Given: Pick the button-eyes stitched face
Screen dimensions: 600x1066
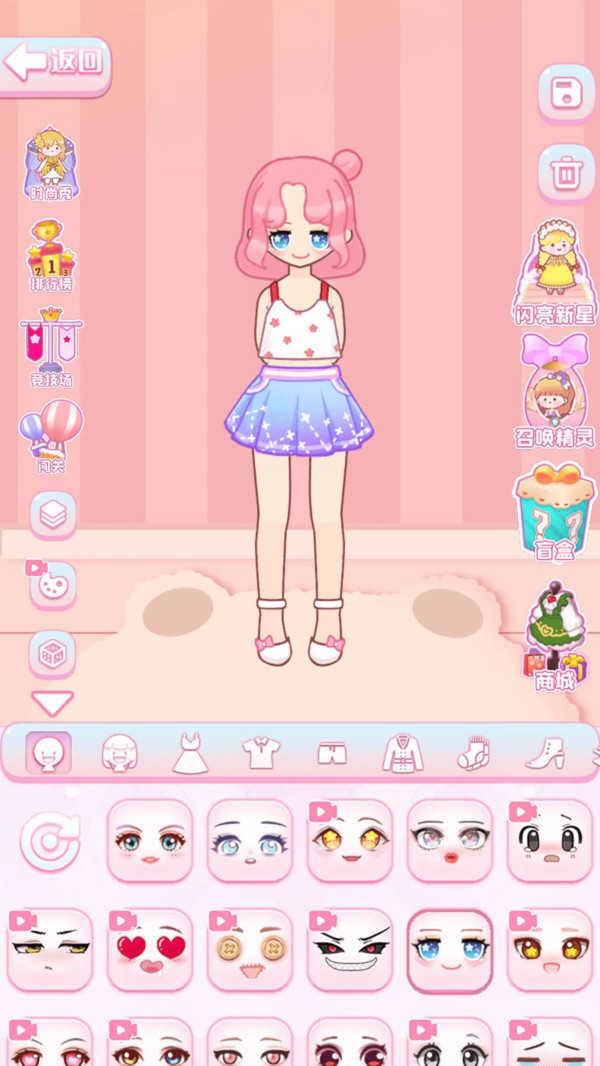Looking at the screenshot, I should pos(250,950).
